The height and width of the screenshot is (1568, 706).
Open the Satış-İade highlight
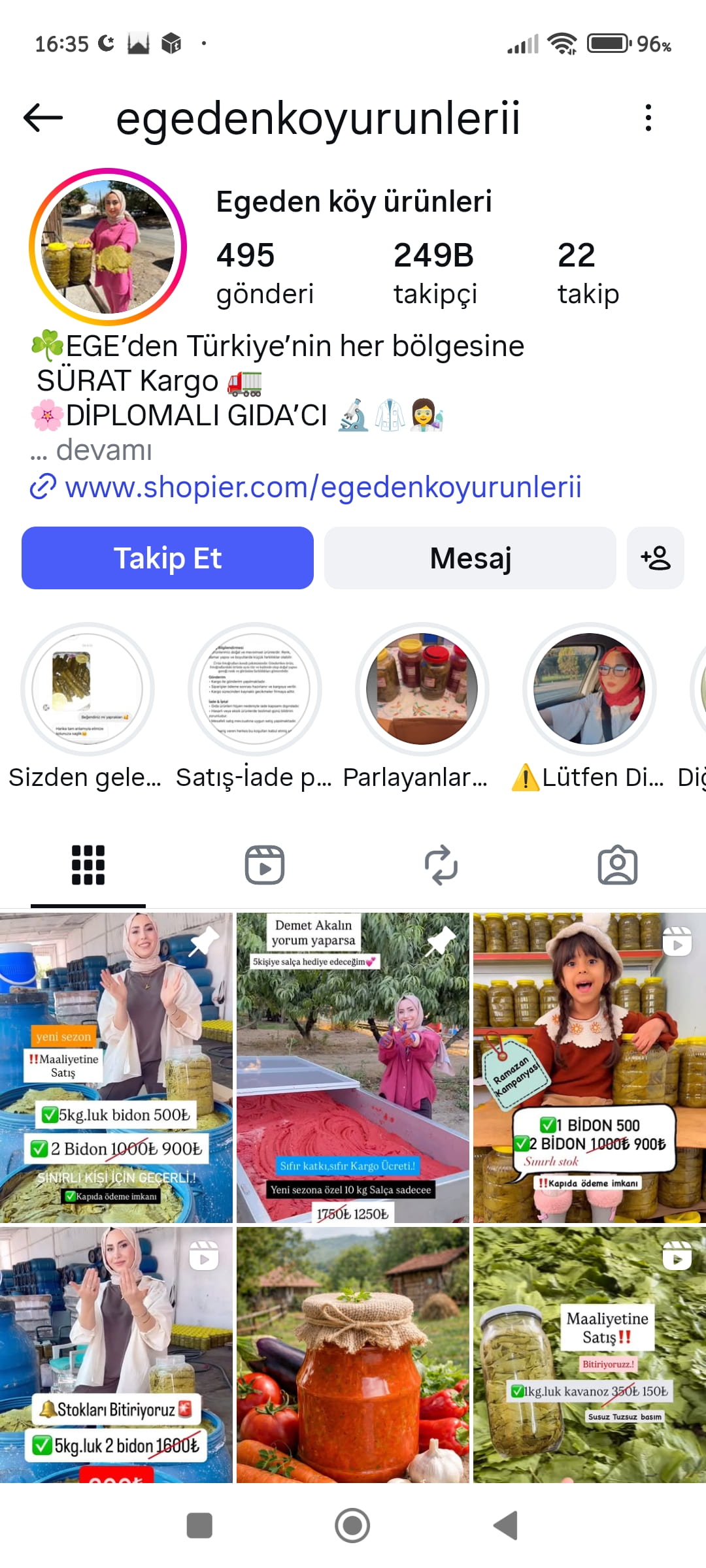pyautogui.click(x=255, y=689)
